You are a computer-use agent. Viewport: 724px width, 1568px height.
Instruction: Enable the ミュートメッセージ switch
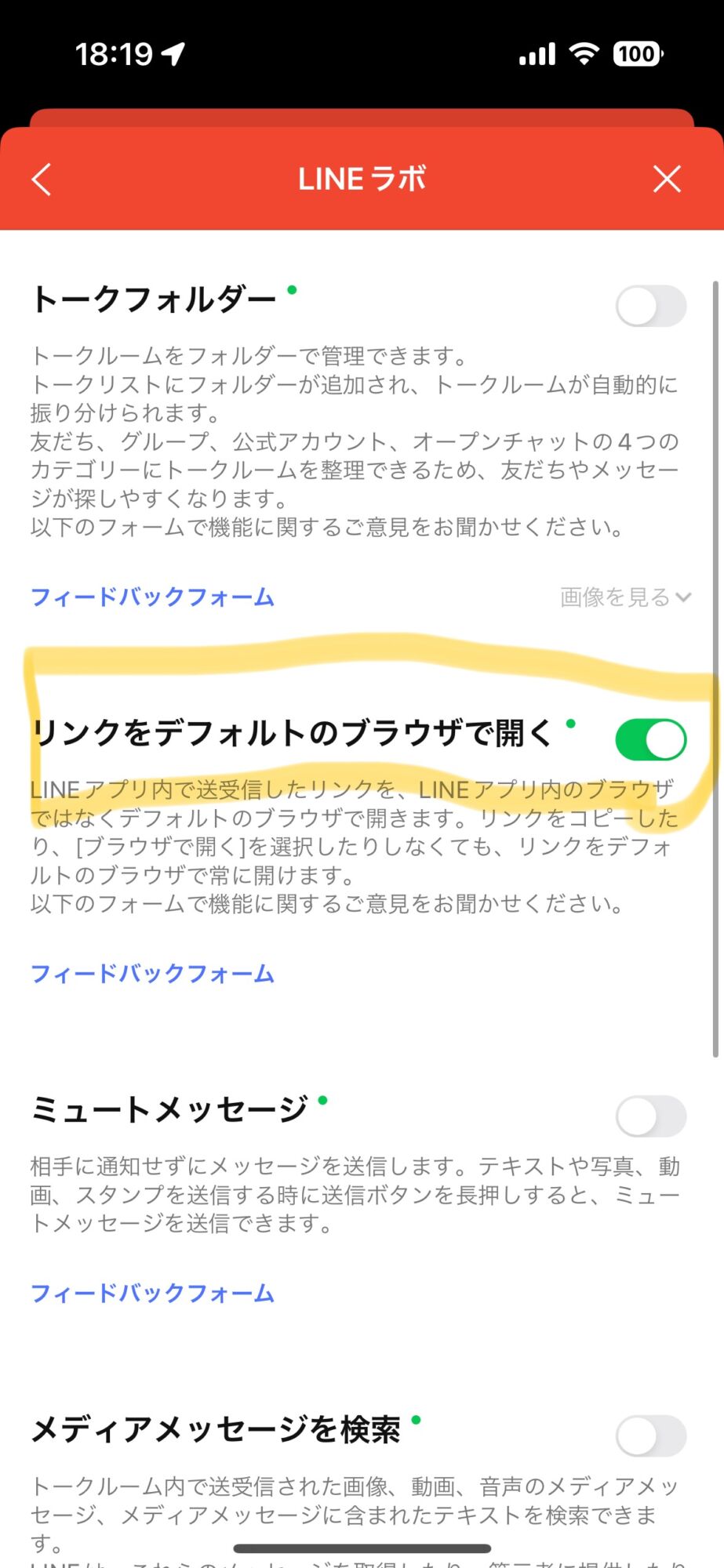(650, 1116)
